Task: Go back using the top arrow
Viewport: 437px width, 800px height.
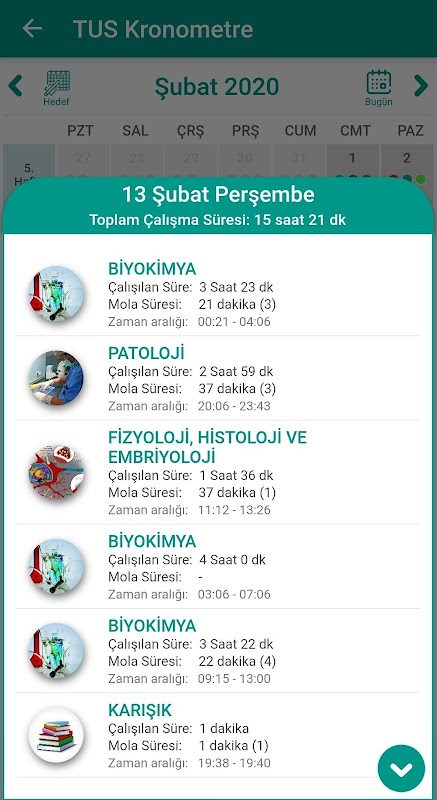Action: tap(32, 29)
